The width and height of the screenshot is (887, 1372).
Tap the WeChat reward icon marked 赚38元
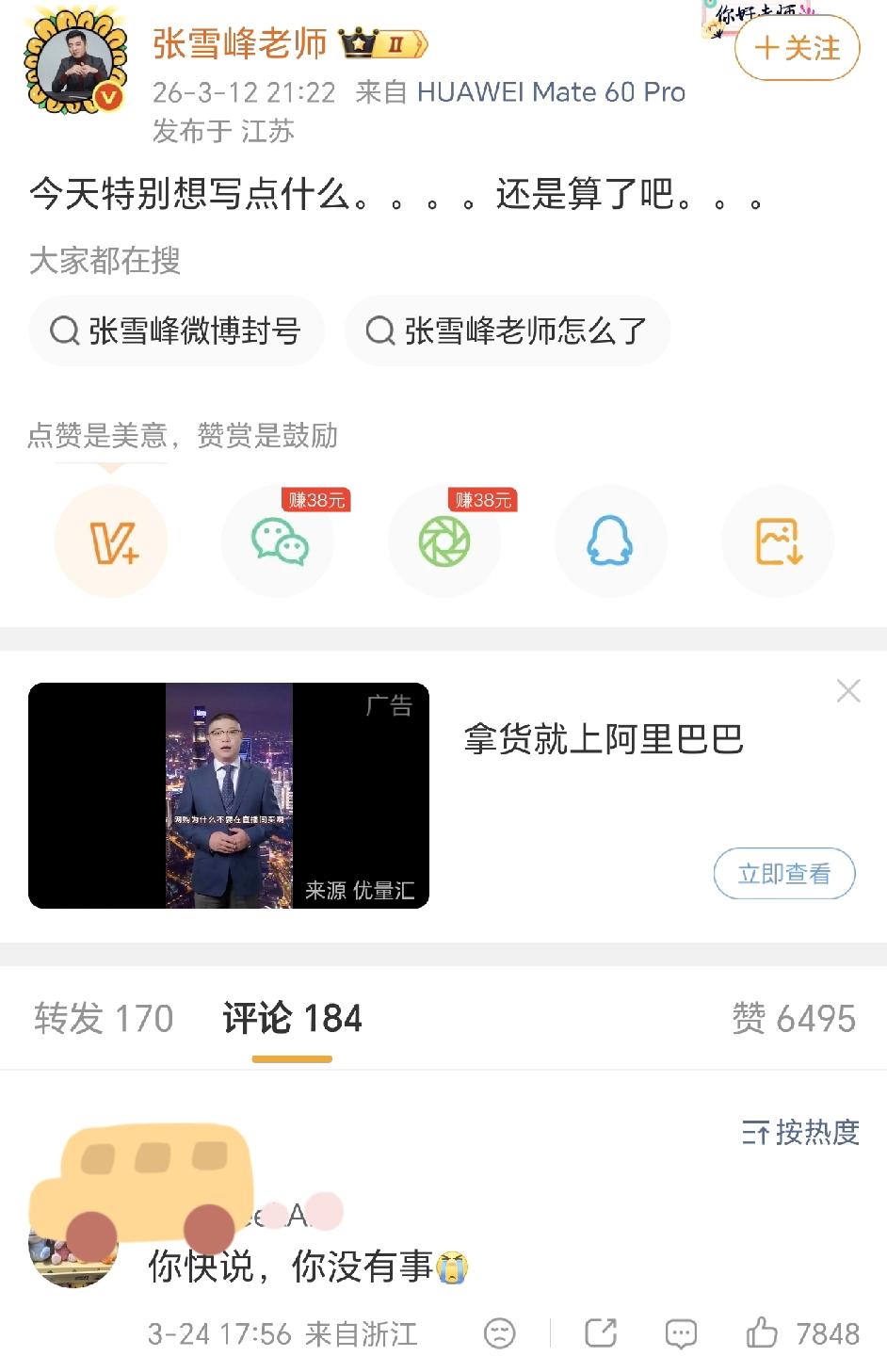pos(279,541)
